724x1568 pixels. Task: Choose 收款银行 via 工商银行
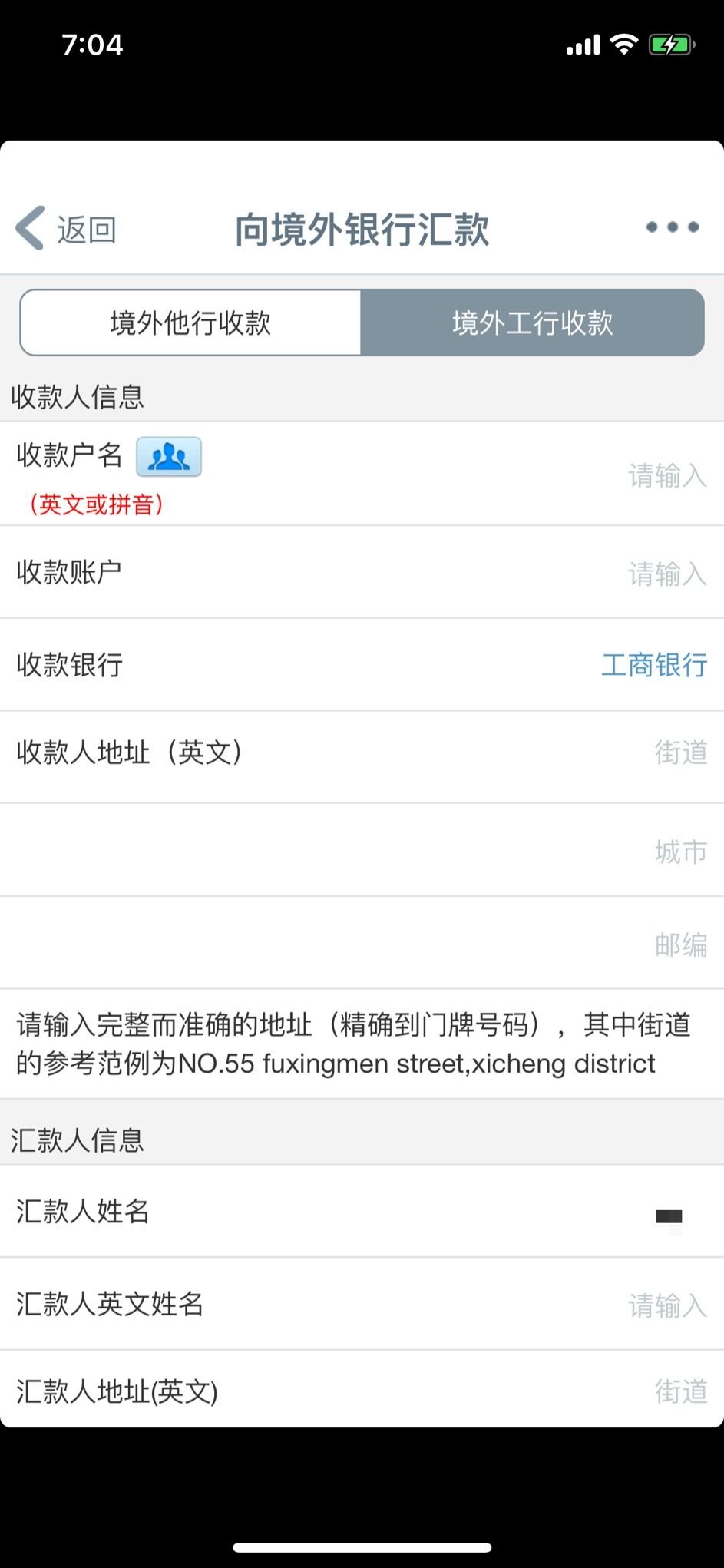coord(654,665)
